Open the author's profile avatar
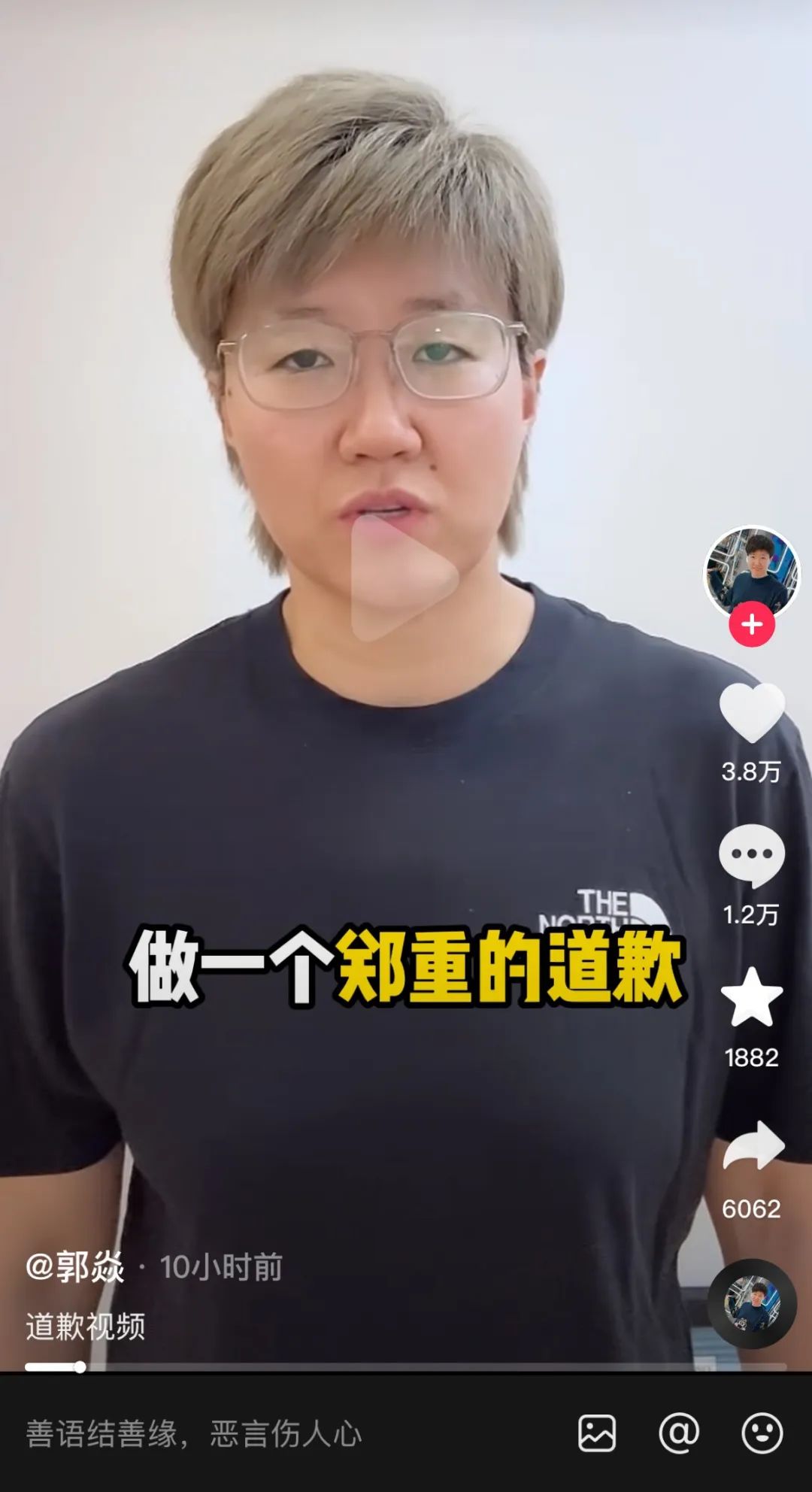This screenshot has height=1492, width=812. 751,573
